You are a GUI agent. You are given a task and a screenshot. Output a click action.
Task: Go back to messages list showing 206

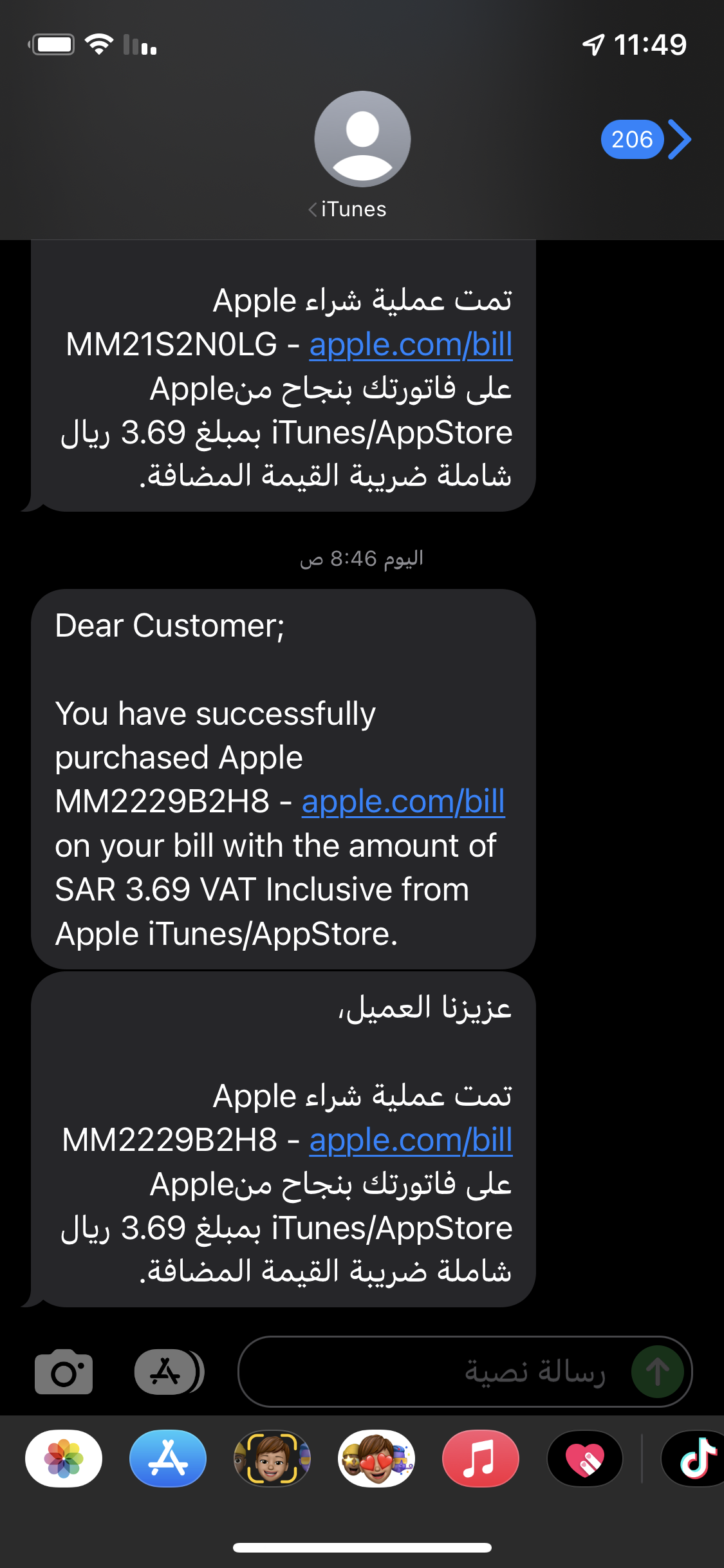click(x=645, y=139)
